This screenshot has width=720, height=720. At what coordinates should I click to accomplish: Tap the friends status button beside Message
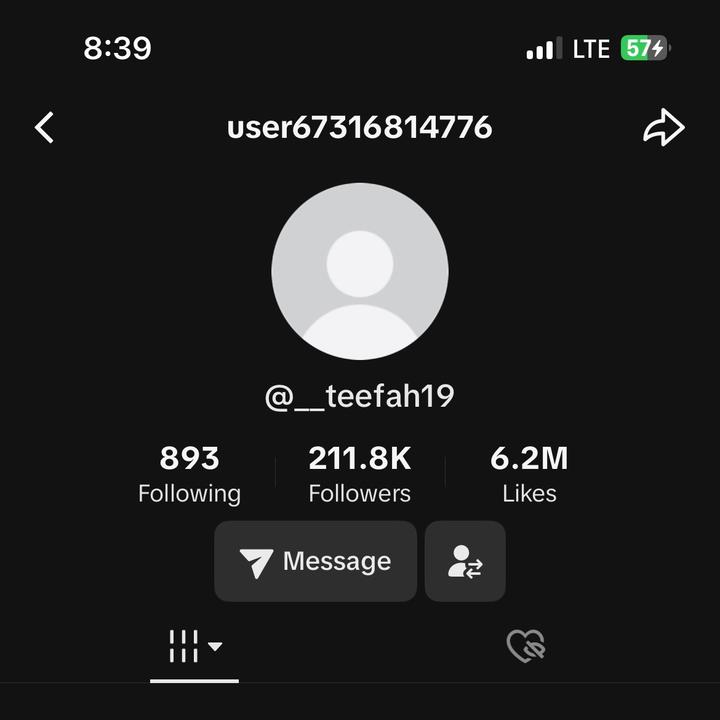coord(465,561)
